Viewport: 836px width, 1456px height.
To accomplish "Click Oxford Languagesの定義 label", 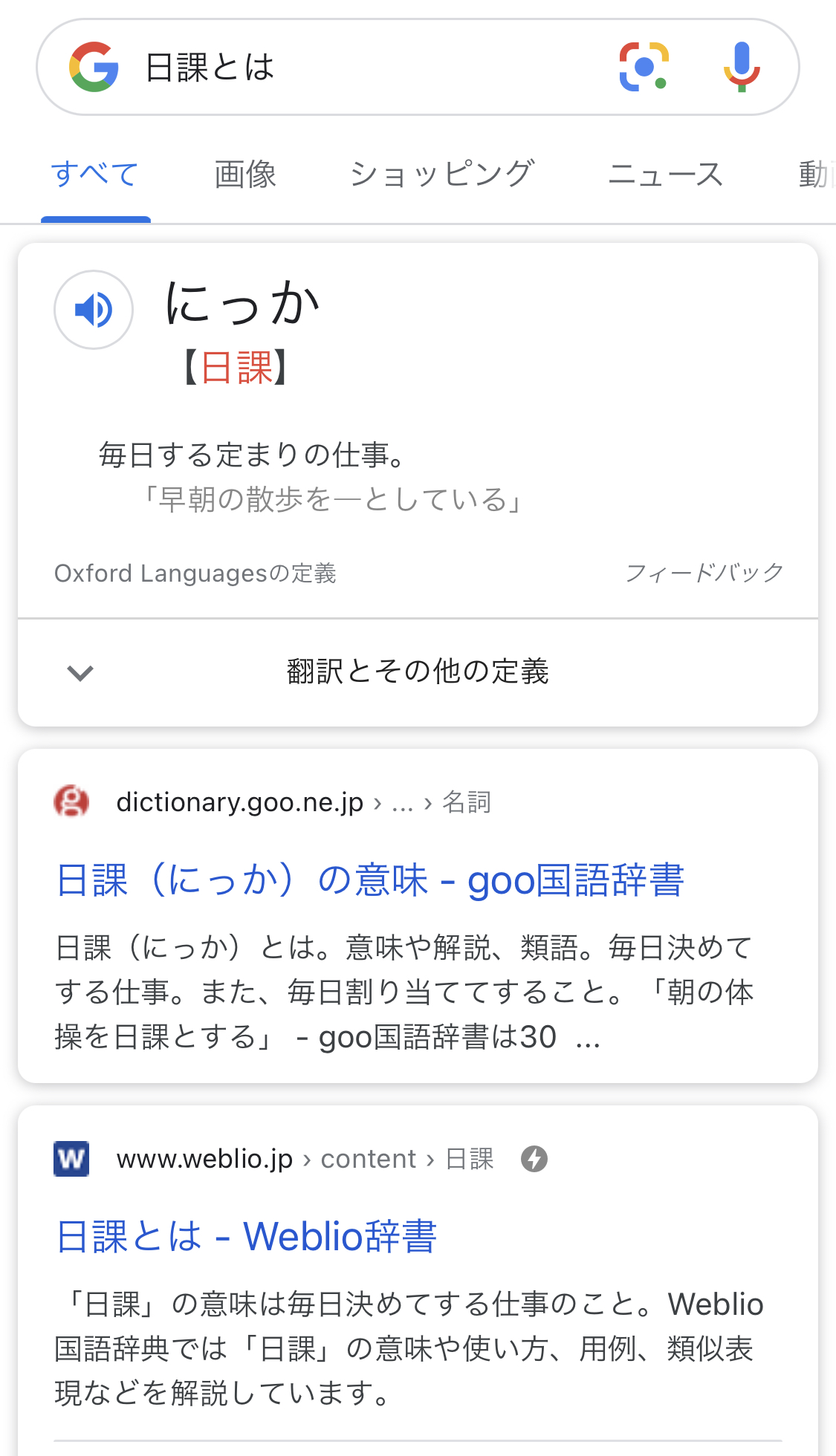I will coord(196,572).
